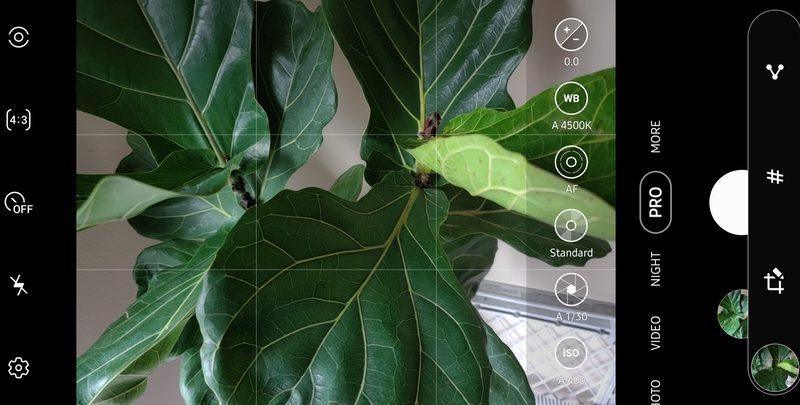This screenshot has height=405, width=800.
Task: Toggle the flash off icon
Action: pyautogui.click(x=18, y=285)
